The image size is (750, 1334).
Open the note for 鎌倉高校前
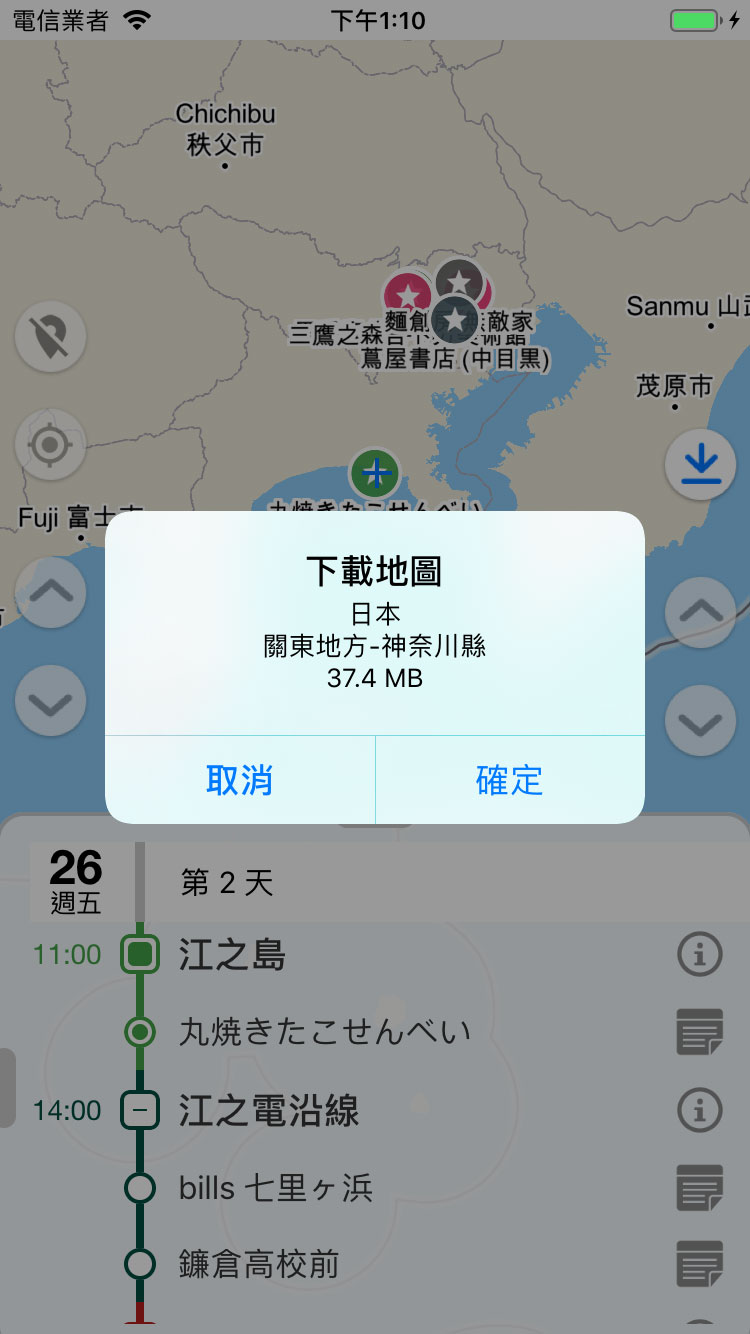[x=699, y=1264]
